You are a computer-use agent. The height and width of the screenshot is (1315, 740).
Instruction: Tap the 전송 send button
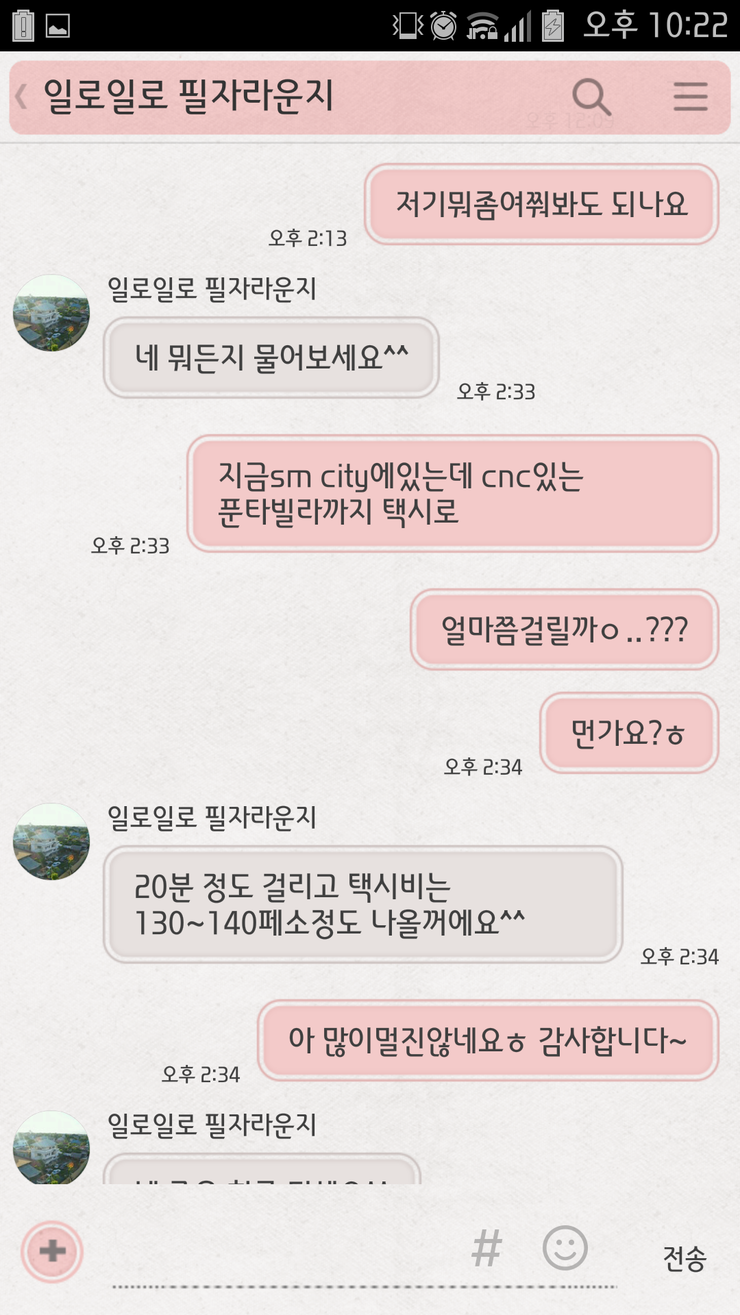pyautogui.click(x=684, y=1258)
